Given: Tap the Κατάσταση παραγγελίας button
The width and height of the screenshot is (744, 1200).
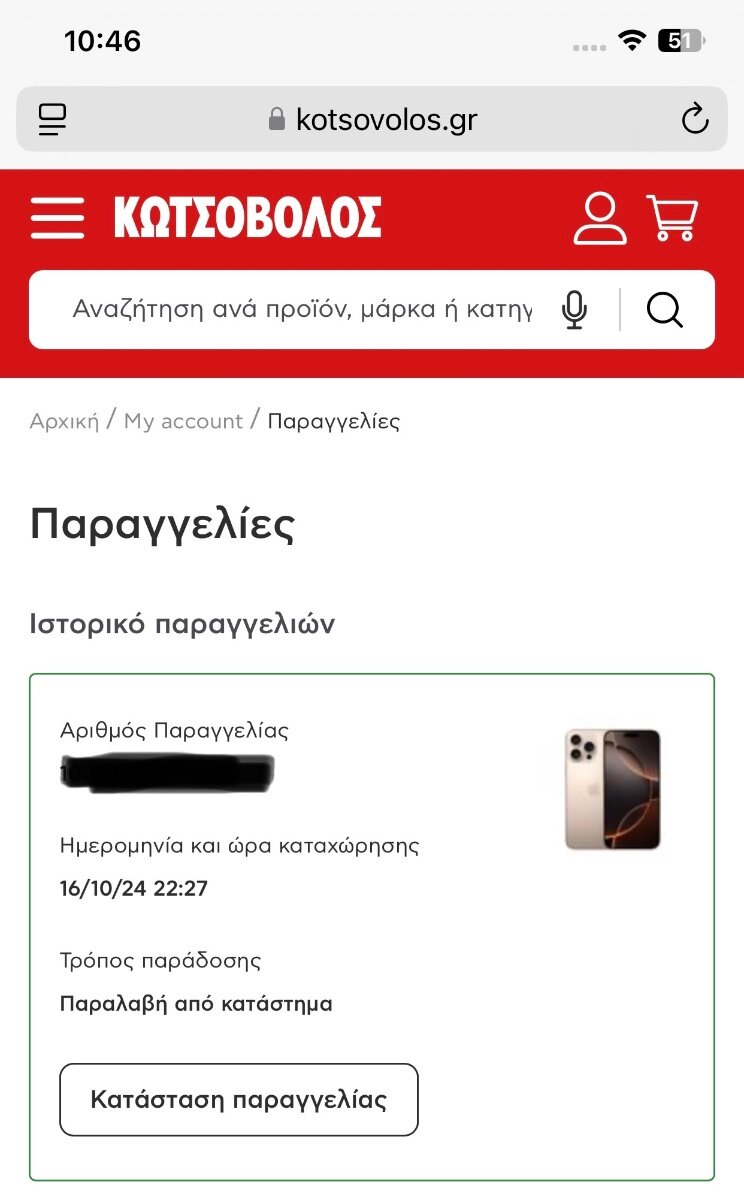Looking at the screenshot, I should pos(239,1100).
